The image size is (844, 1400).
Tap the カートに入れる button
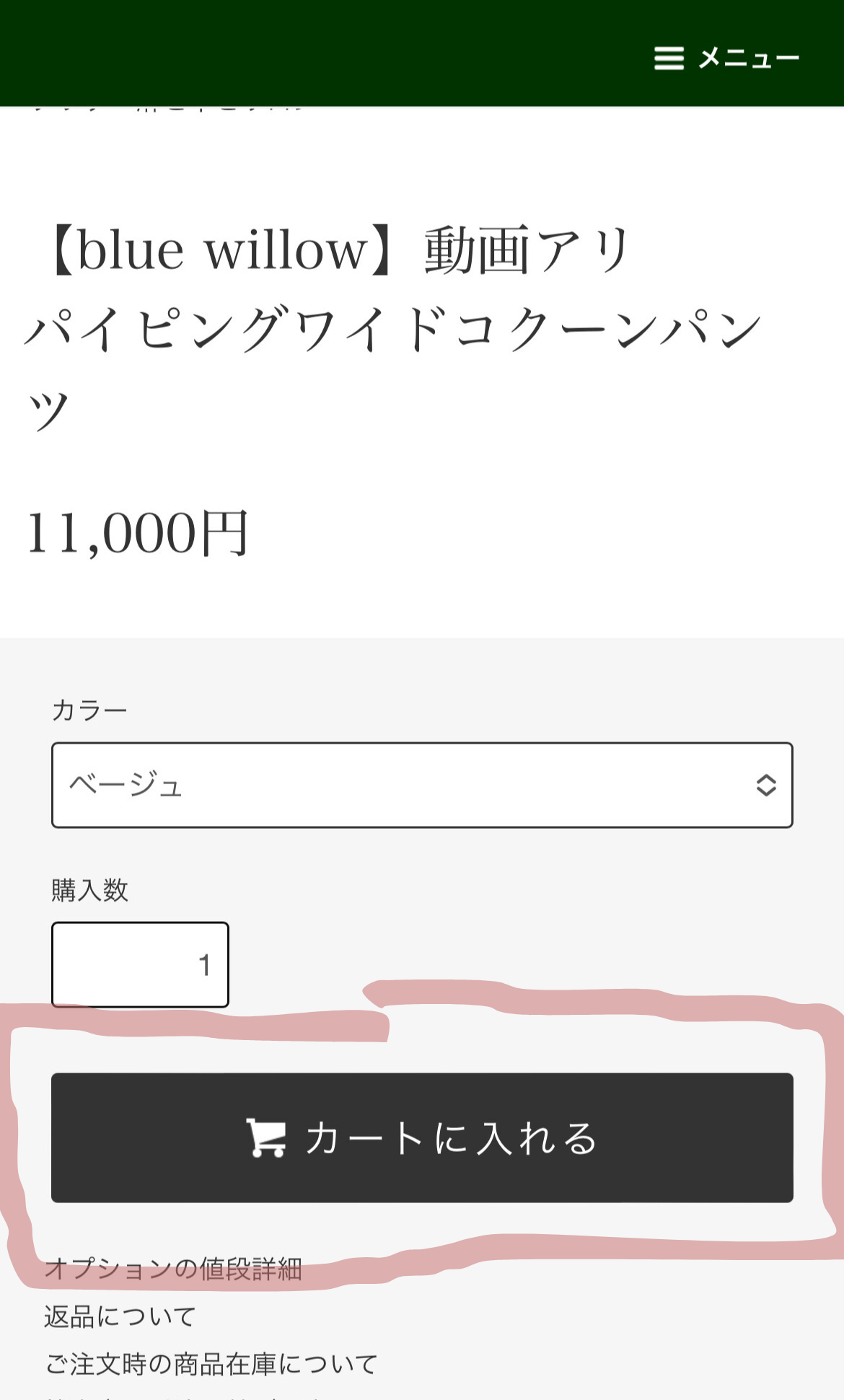coord(422,1137)
